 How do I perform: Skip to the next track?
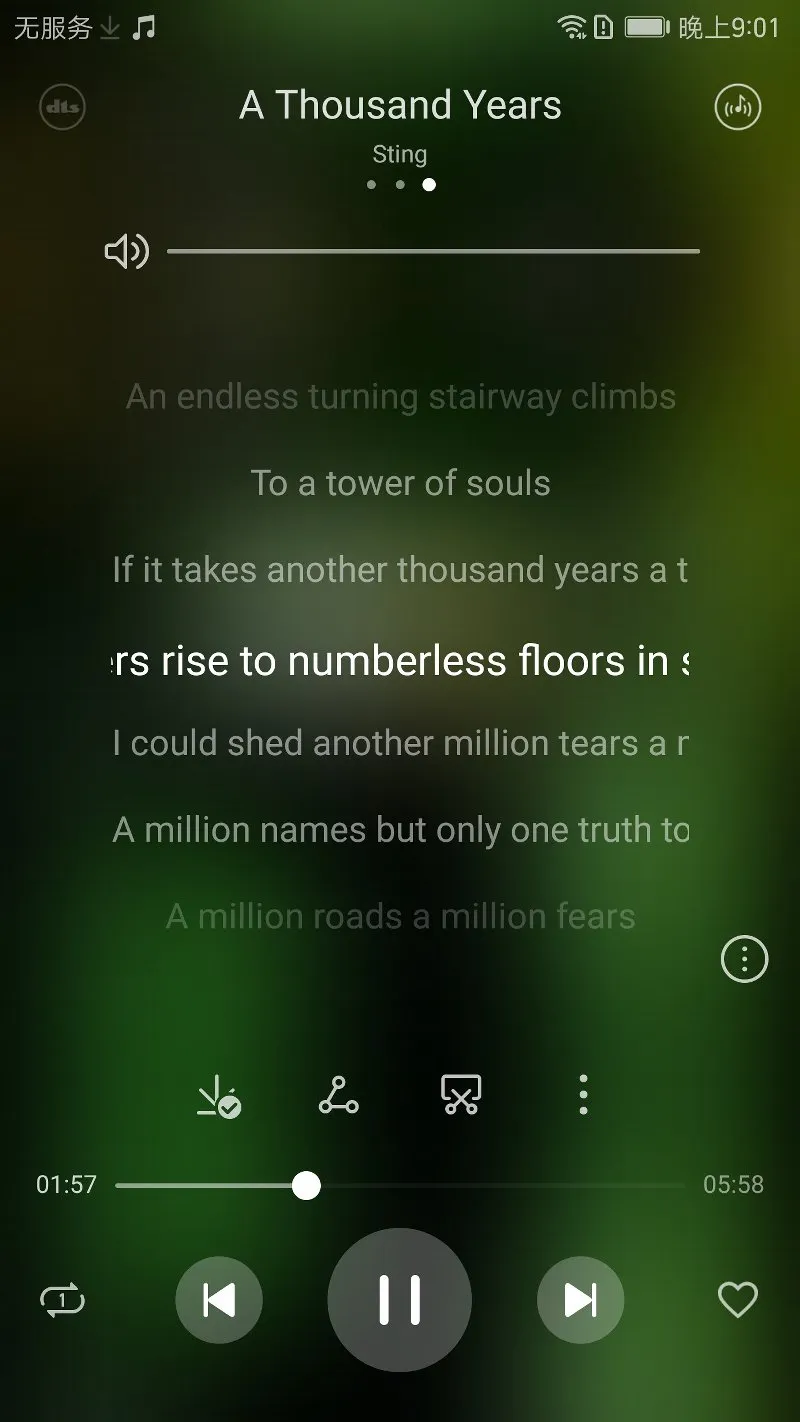tap(580, 1300)
